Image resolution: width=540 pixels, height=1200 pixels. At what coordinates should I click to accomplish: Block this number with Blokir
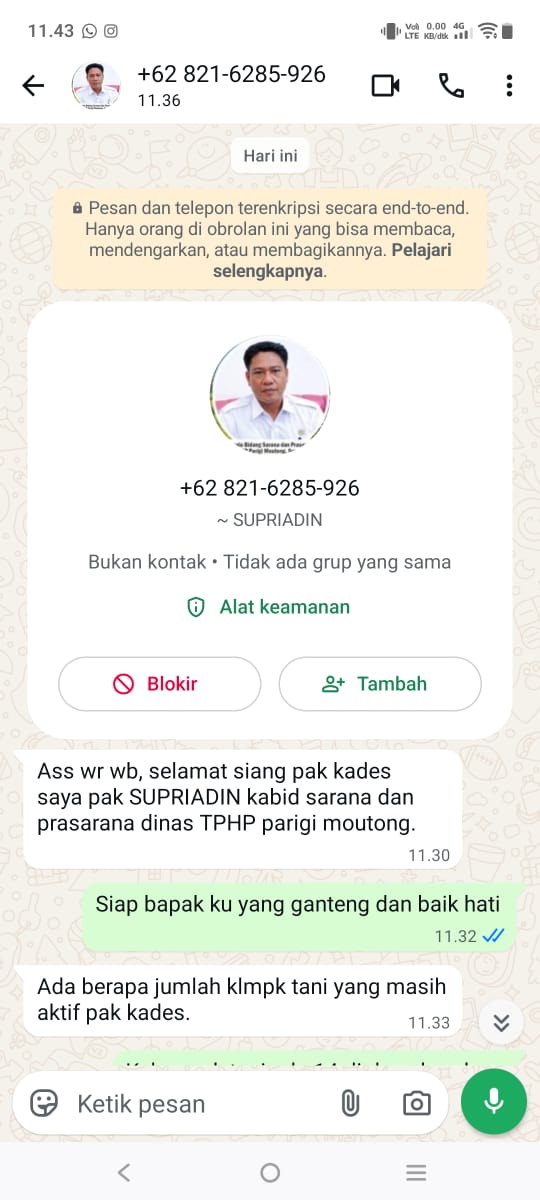[160, 684]
